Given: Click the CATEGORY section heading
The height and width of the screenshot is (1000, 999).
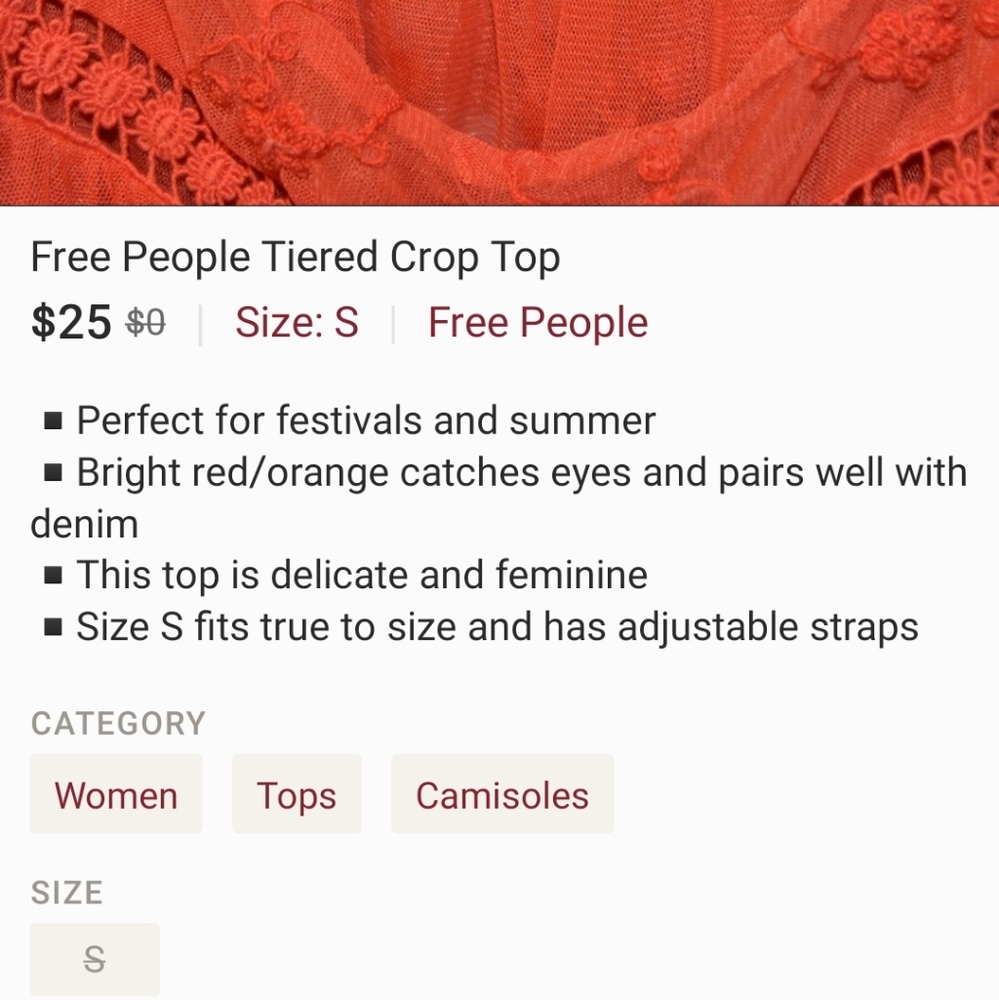Looking at the screenshot, I should pyautogui.click(x=117, y=723).
